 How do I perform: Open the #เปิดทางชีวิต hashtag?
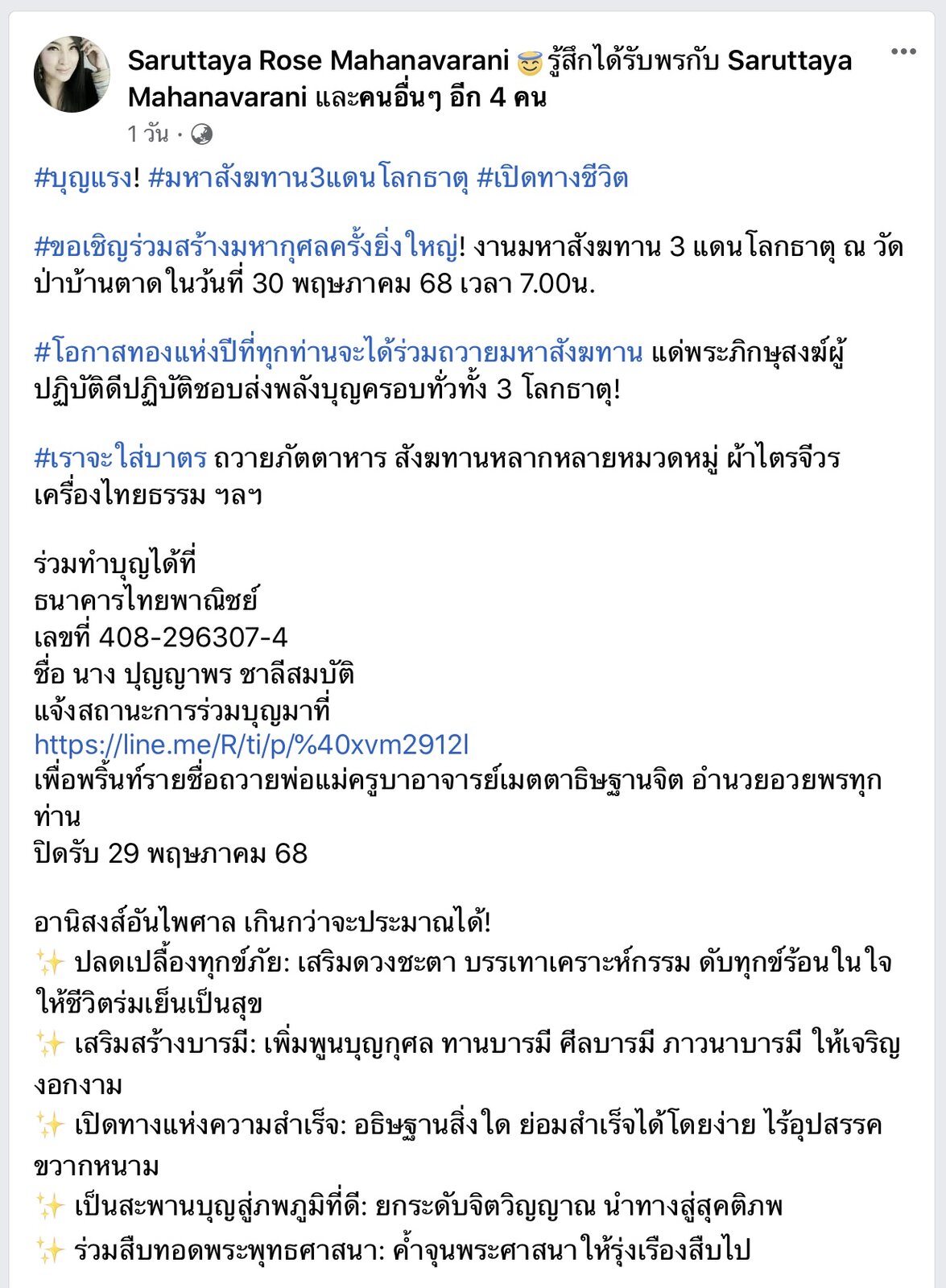click(x=552, y=178)
